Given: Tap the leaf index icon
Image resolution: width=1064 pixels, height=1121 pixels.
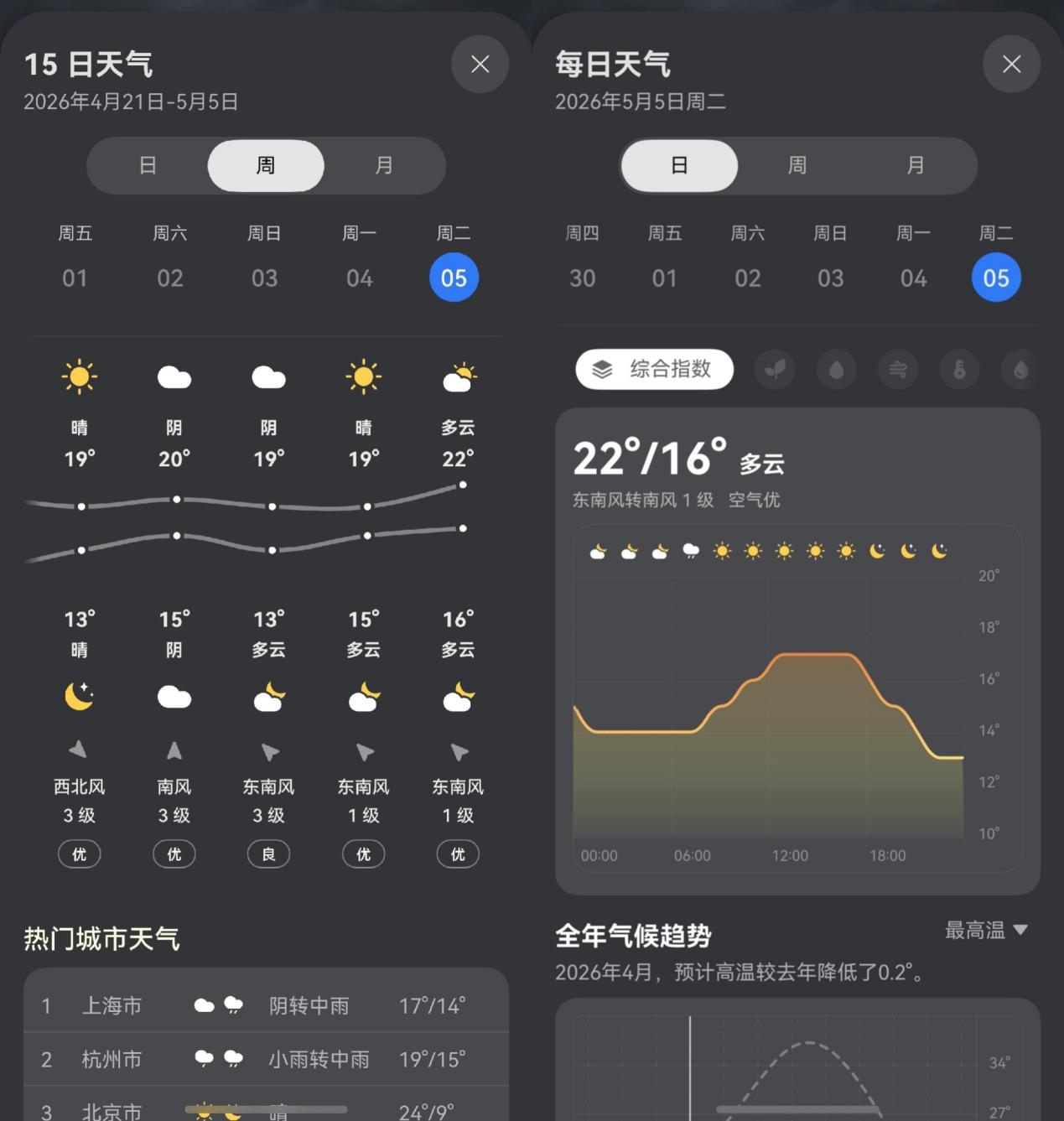Looking at the screenshot, I should [775, 369].
